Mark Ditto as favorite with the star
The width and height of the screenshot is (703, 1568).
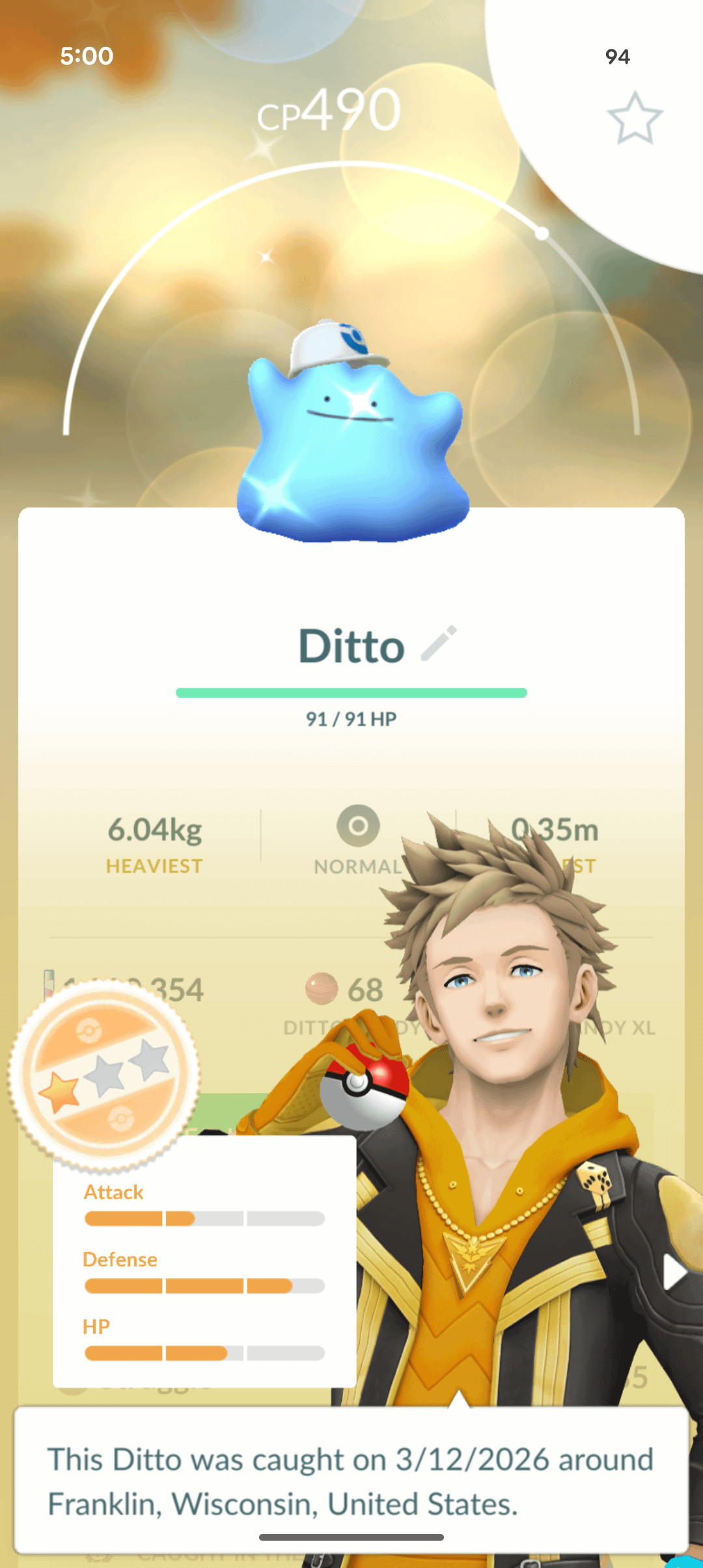click(x=635, y=118)
